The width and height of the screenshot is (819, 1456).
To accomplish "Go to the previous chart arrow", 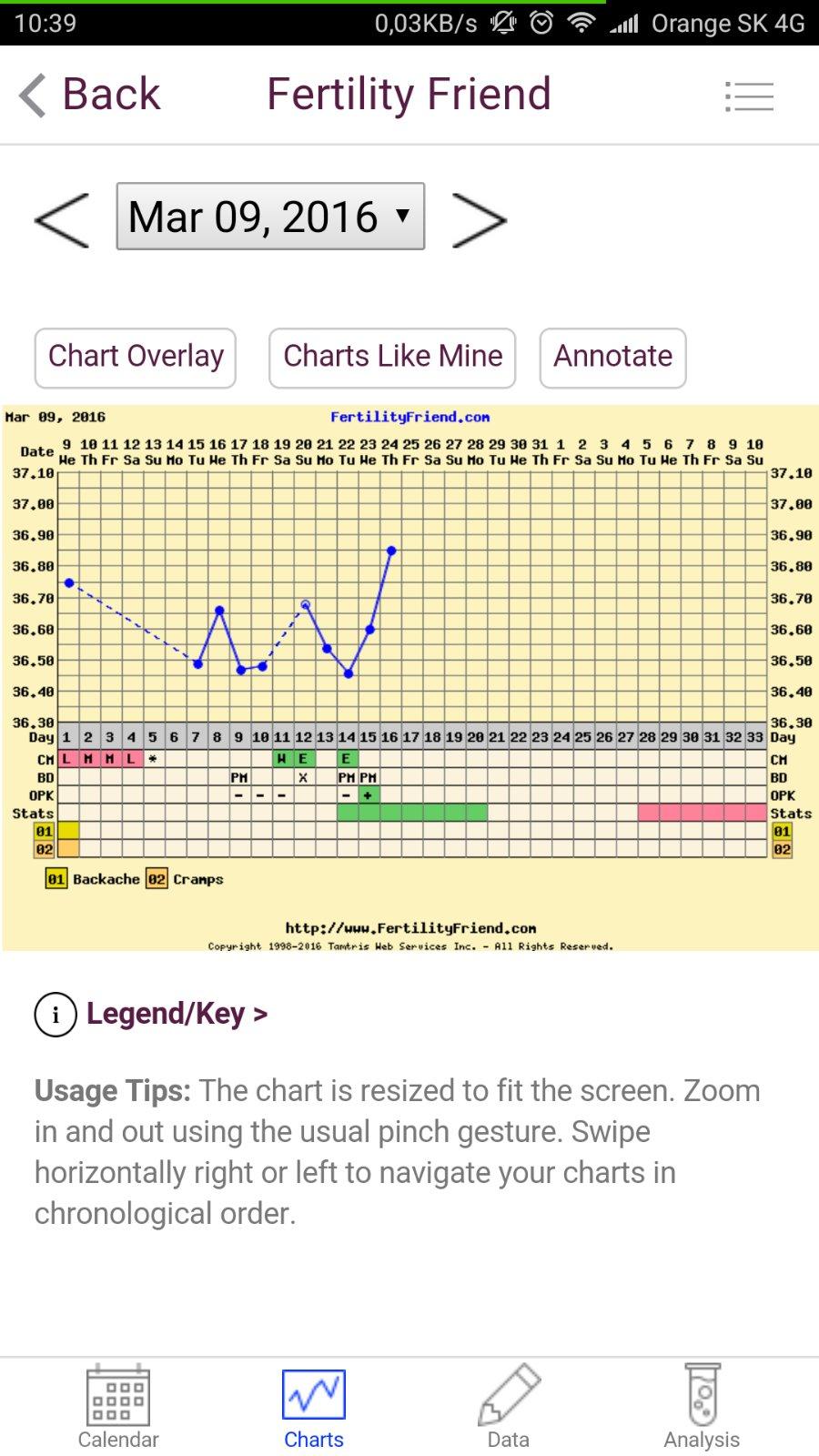I will pos(62,219).
